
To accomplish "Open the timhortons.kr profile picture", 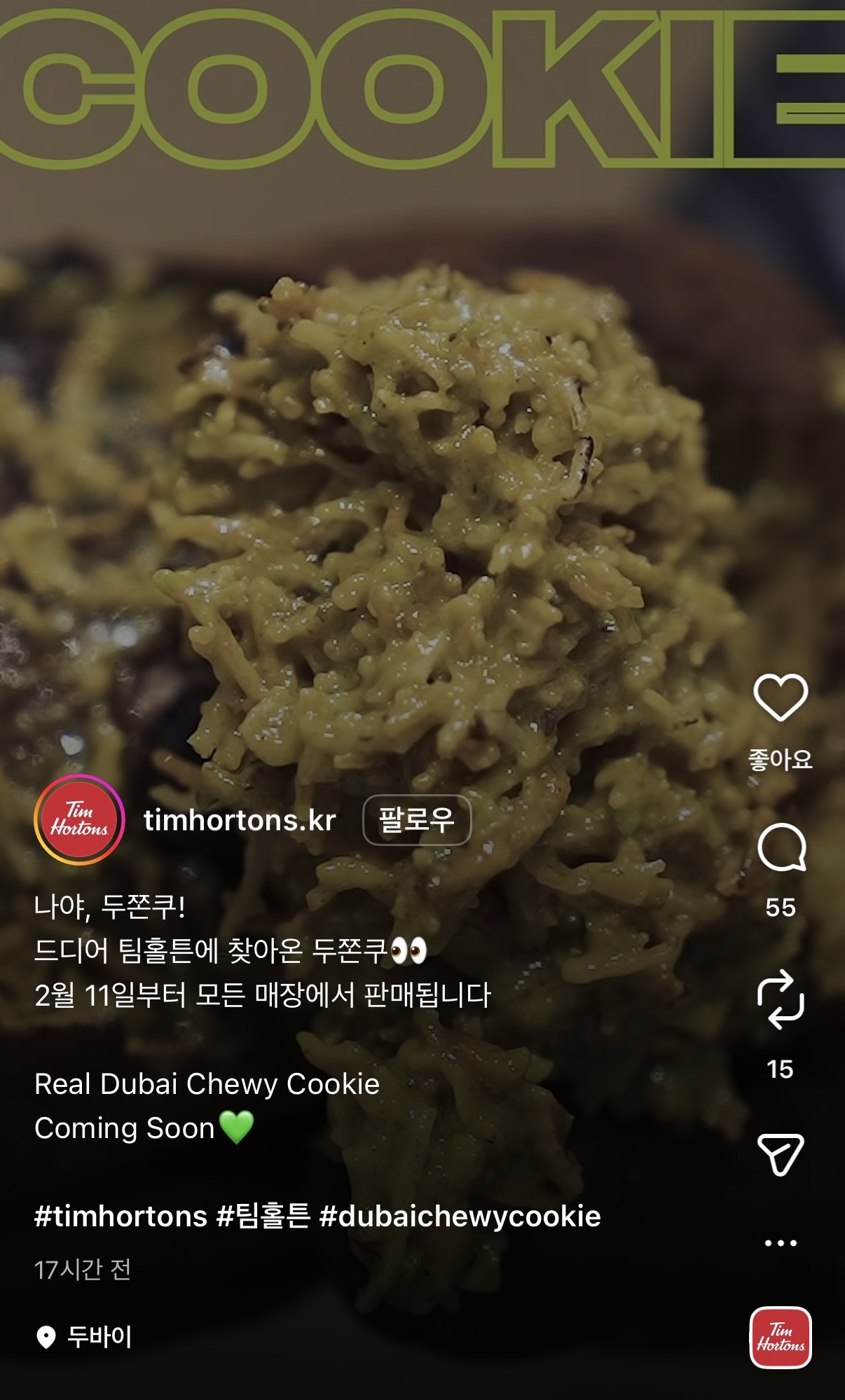I will pos(79,819).
